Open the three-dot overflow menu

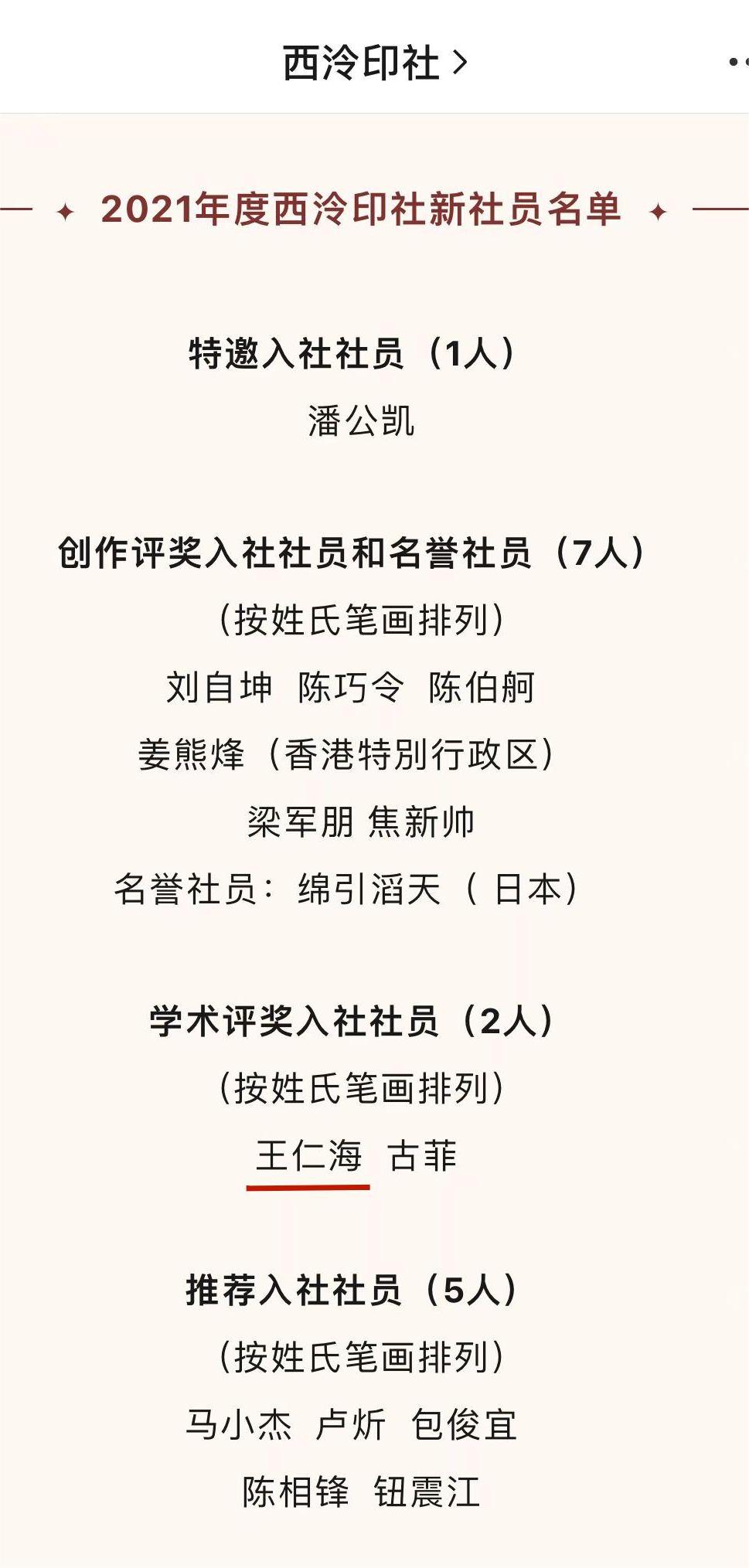[739, 63]
